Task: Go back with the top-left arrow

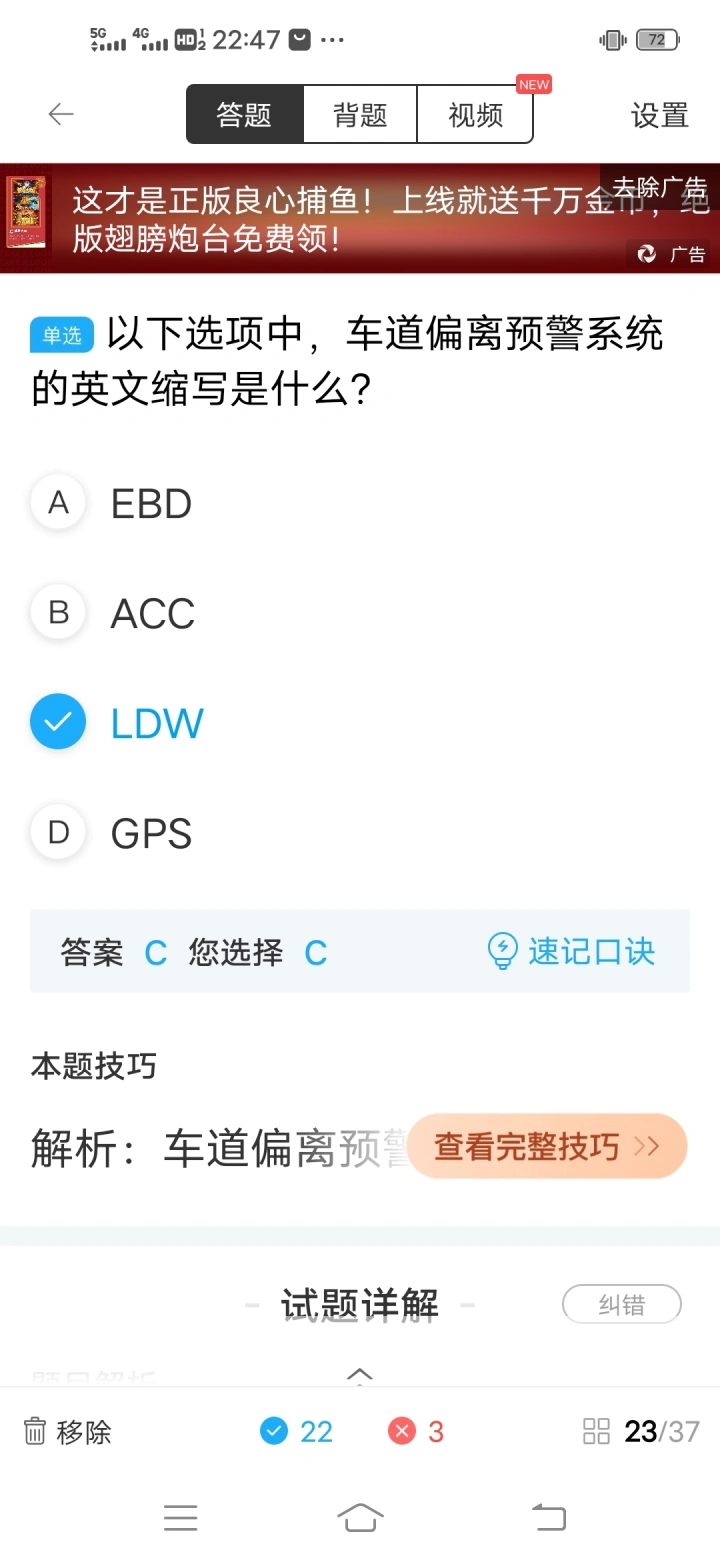Action: pyautogui.click(x=61, y=115)
